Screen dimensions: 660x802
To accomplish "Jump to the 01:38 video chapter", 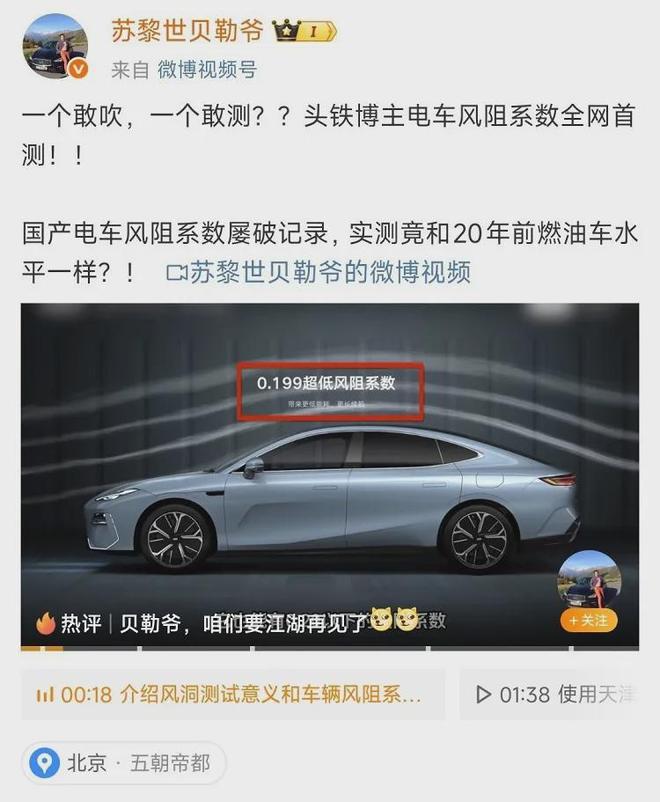I will [549, 694].
